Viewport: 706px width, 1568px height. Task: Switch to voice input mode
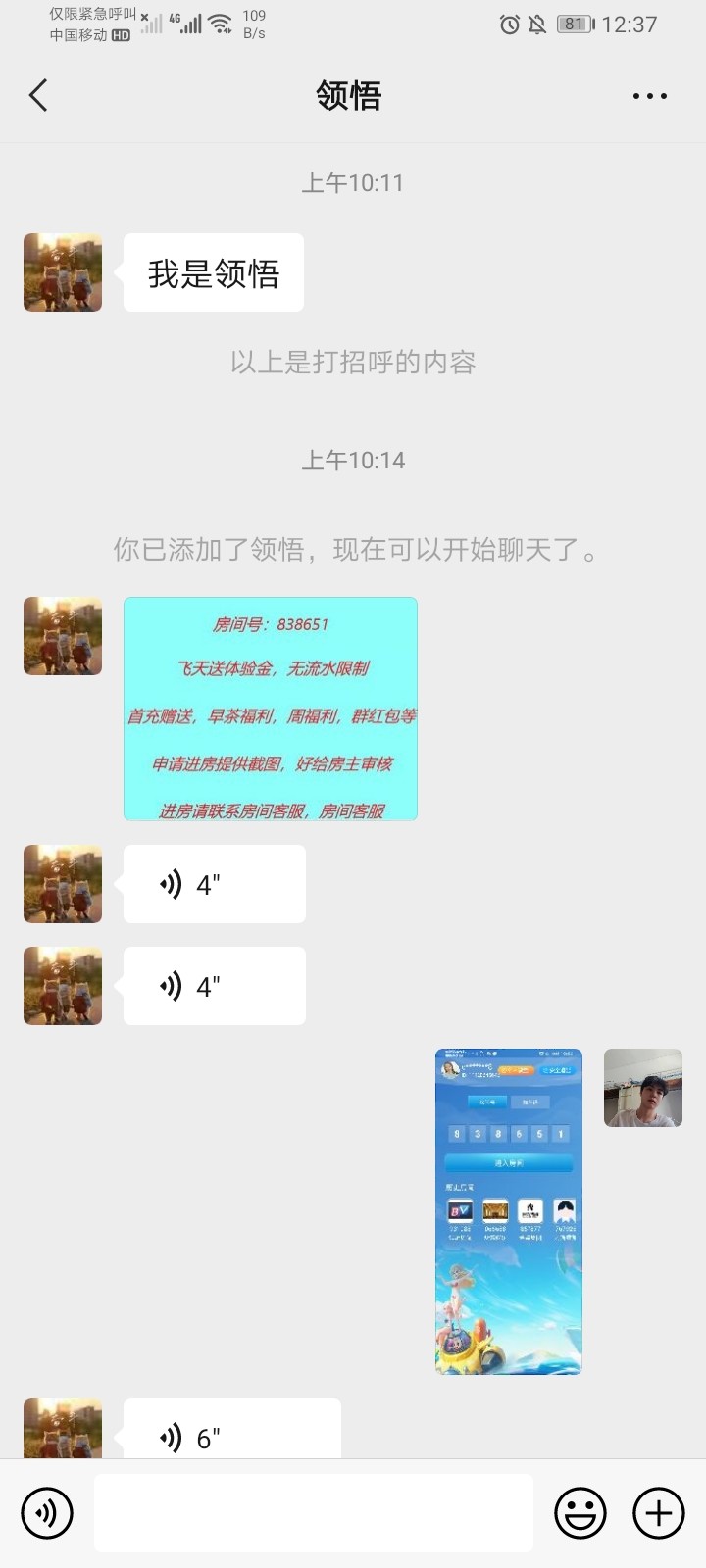[x=46, y=1513]
